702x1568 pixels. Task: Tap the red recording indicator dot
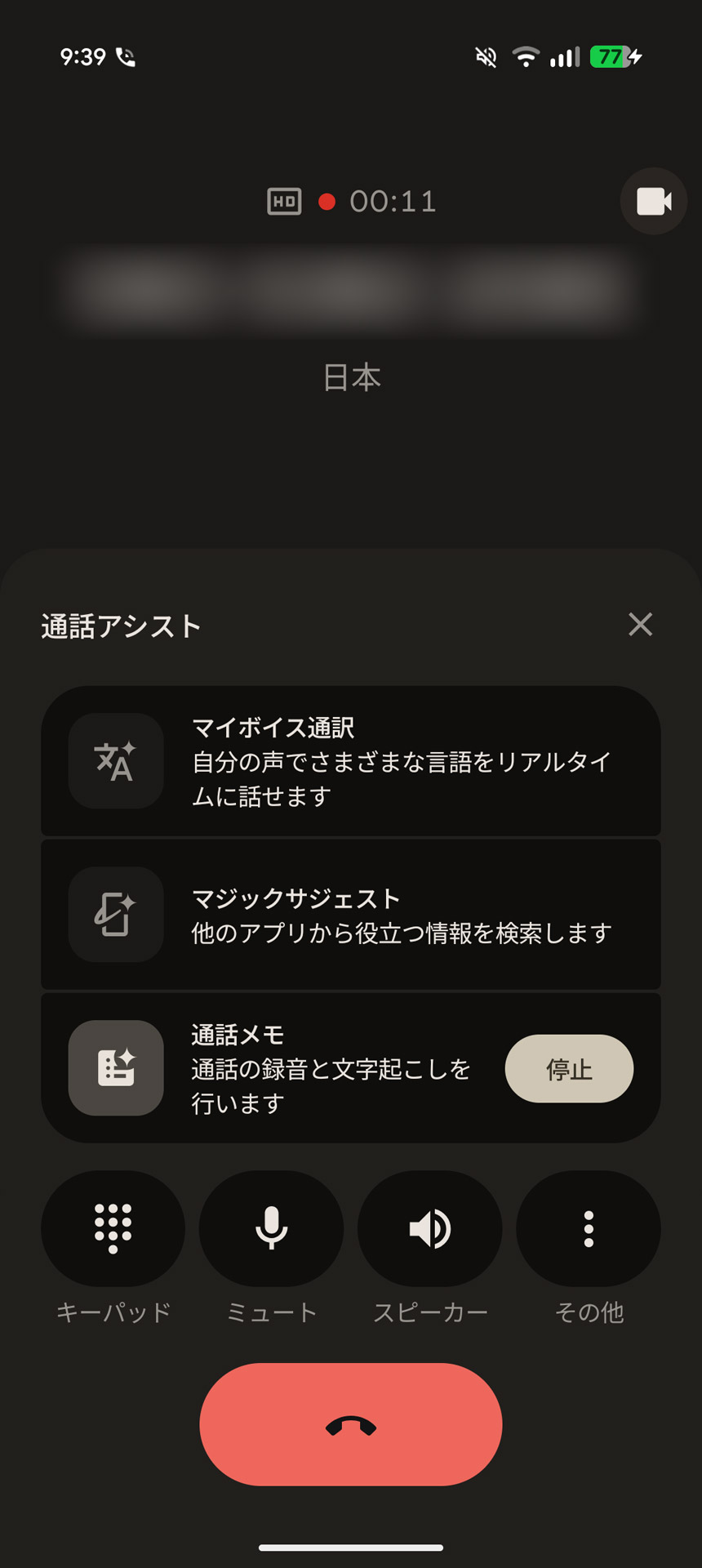(329, 201)
